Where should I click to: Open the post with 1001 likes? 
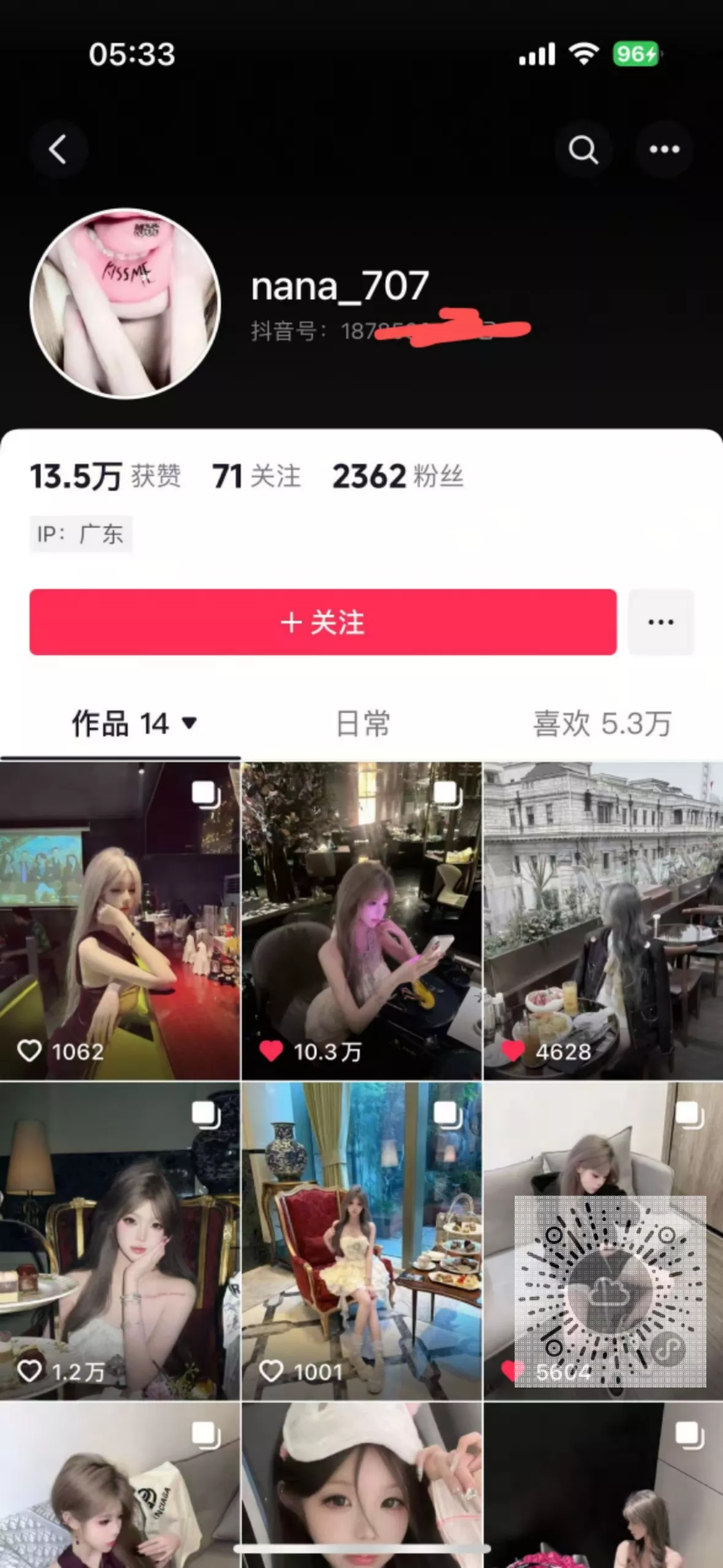click(x=362, y=1241)
